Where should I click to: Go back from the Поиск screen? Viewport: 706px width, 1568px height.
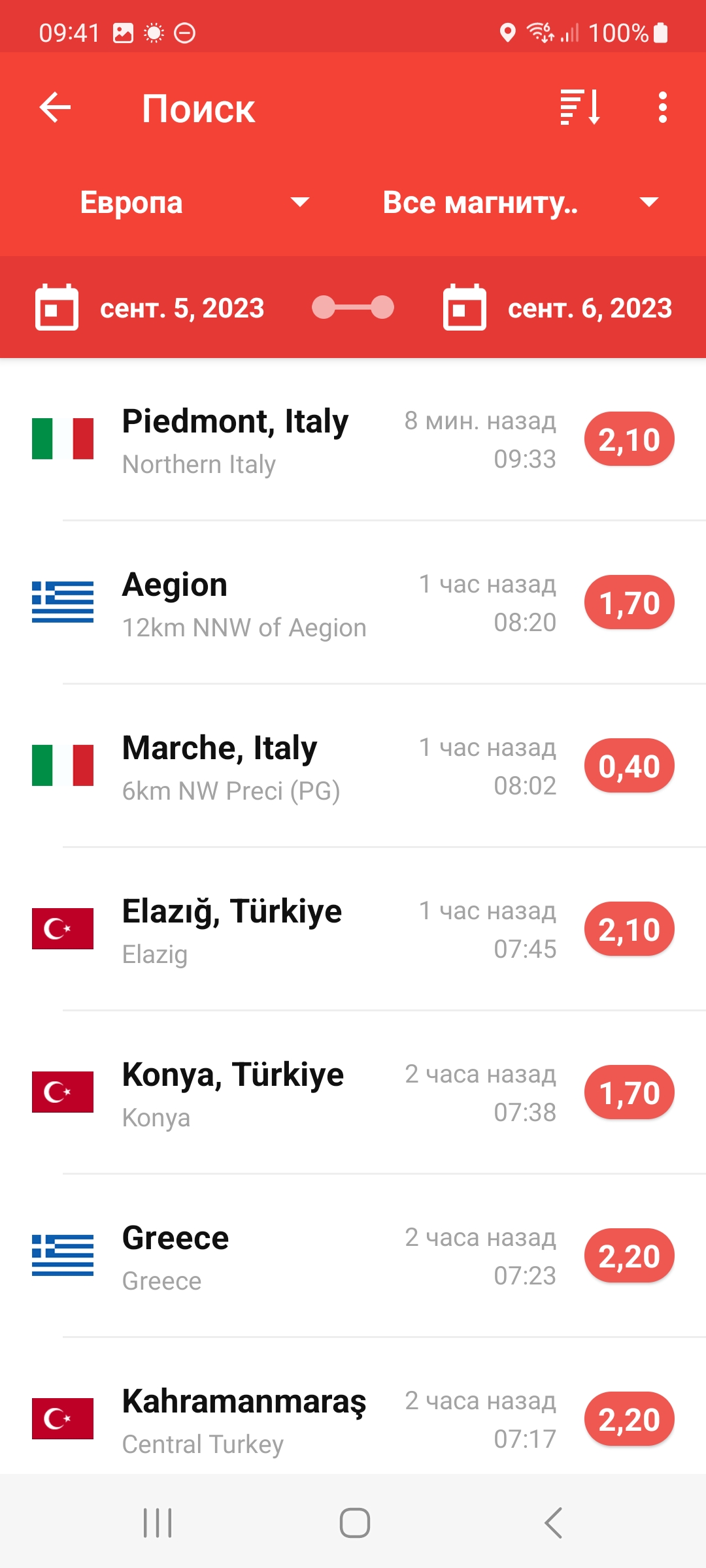pyautogui.click(x=56, y=108)
